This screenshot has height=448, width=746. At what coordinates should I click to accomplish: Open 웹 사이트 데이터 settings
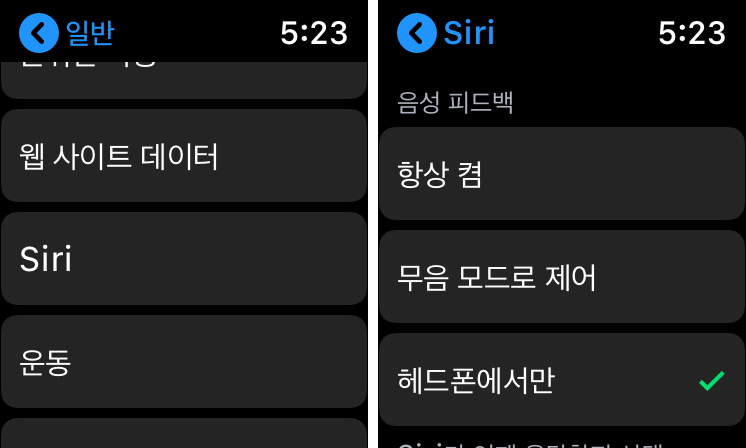(x=184, y=156)
